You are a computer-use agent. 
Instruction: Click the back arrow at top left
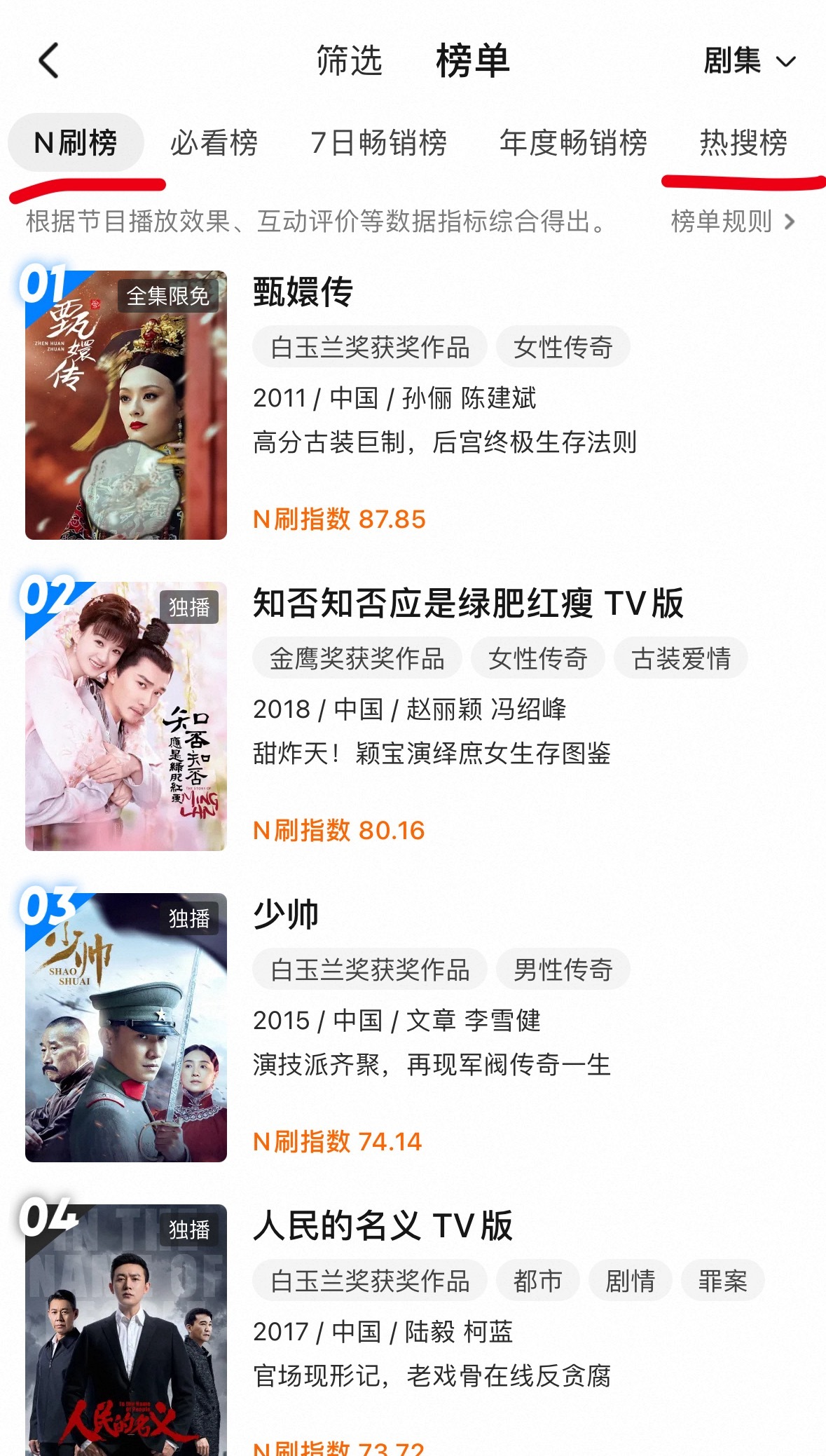46,60
